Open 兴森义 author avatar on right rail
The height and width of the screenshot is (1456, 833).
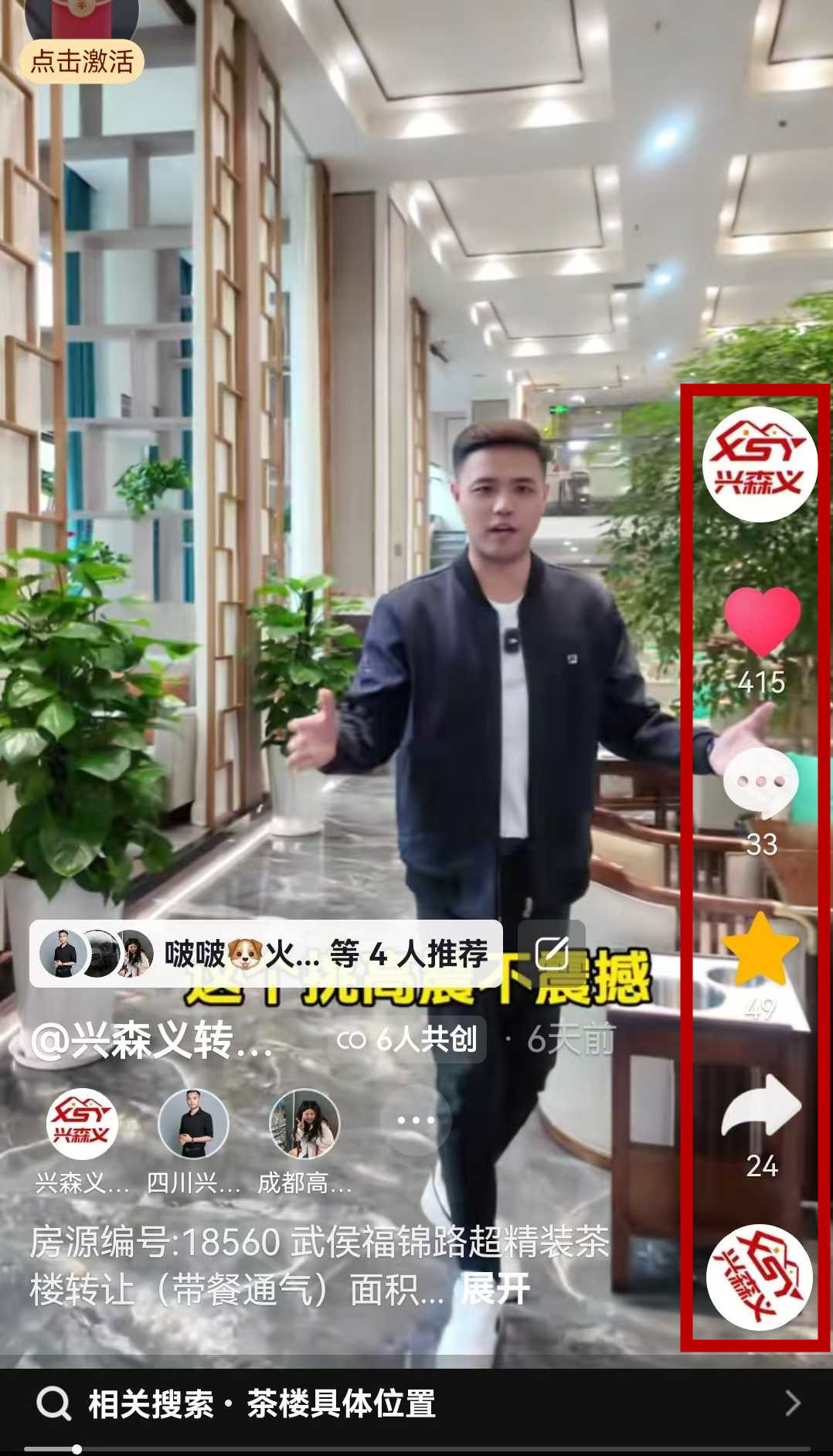pyautogui.click(x=760, y=464)
